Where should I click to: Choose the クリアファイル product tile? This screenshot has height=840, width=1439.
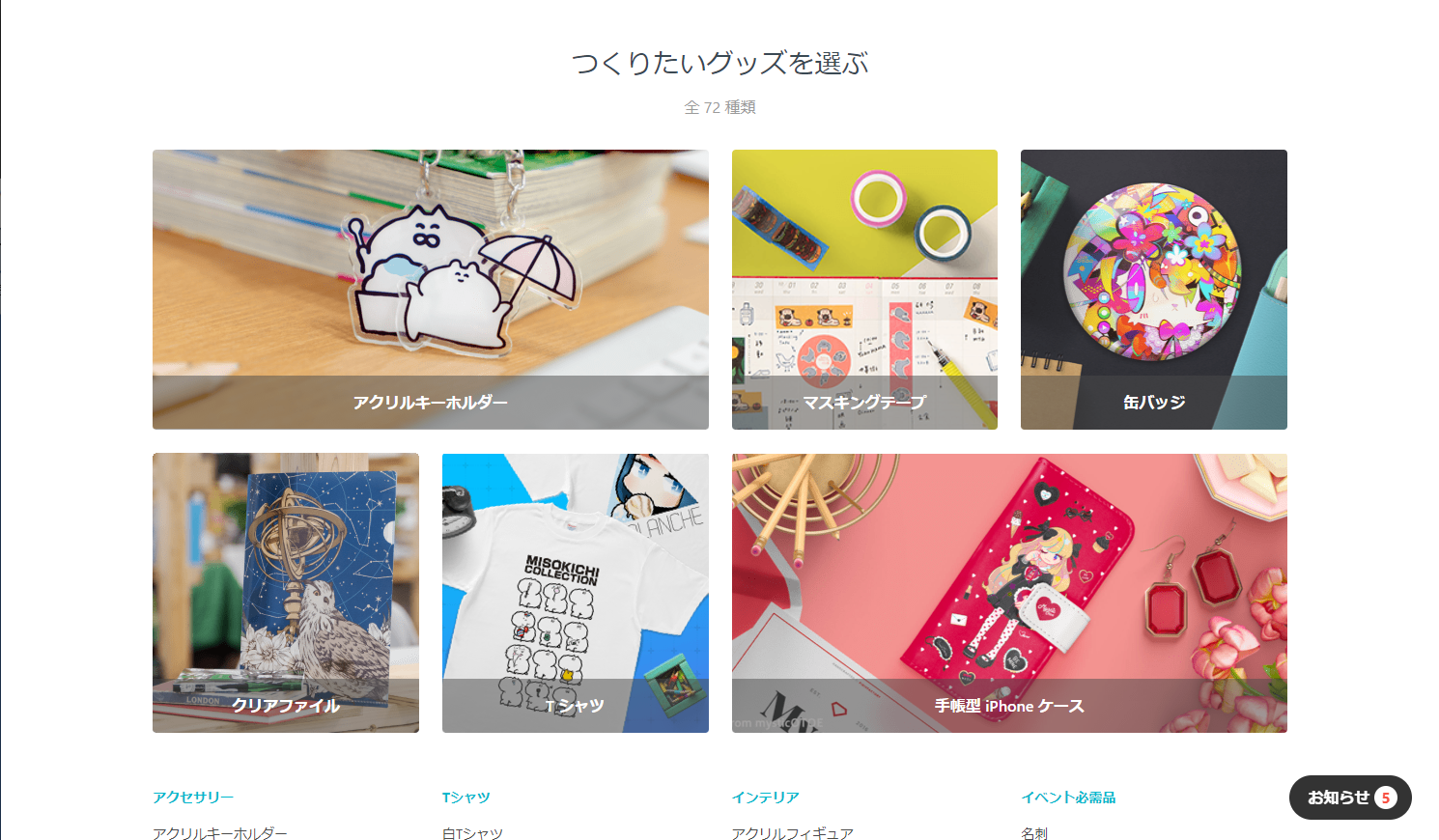click(x=285, y=593)
